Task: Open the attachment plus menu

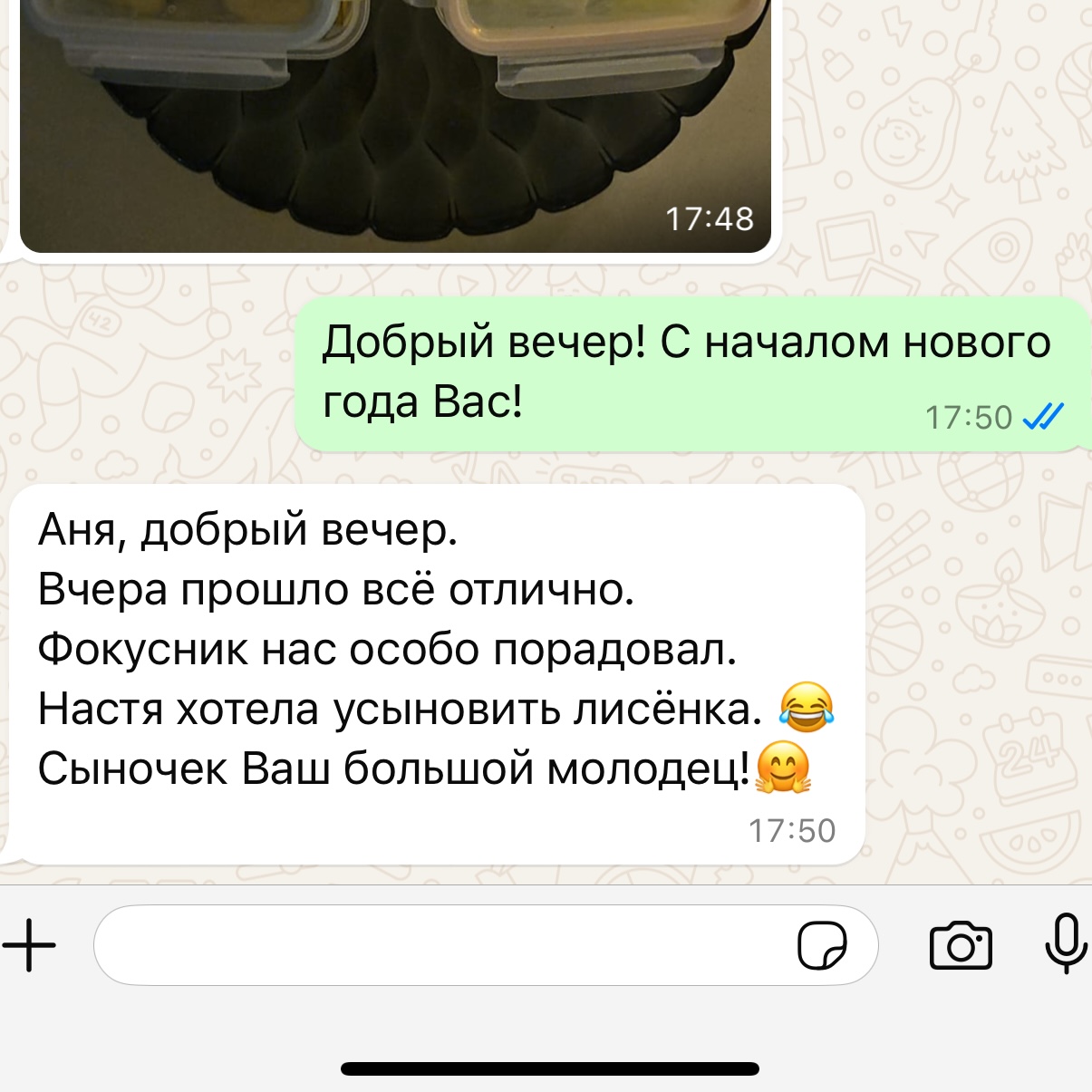Action: tap(29, 945)
